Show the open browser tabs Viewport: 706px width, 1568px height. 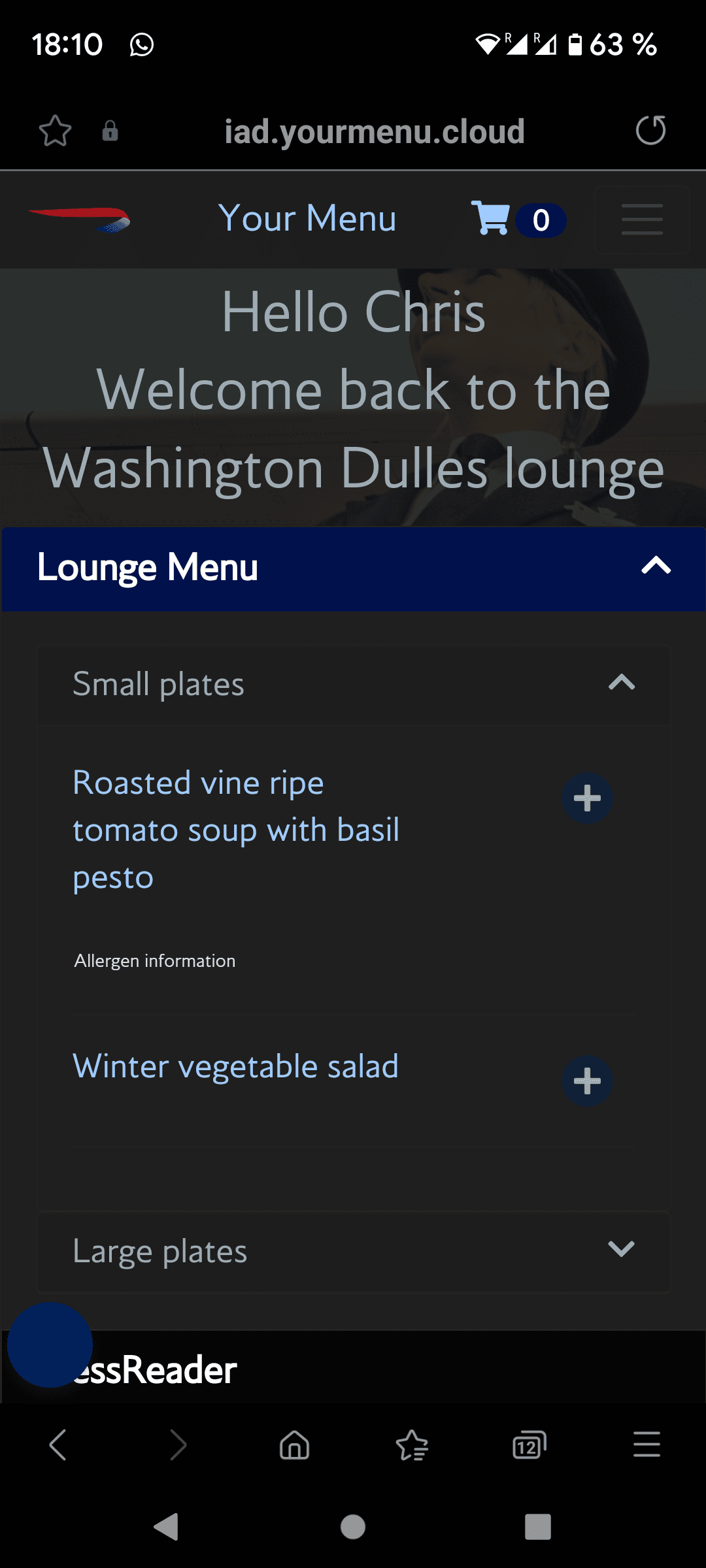[529, 1445]
